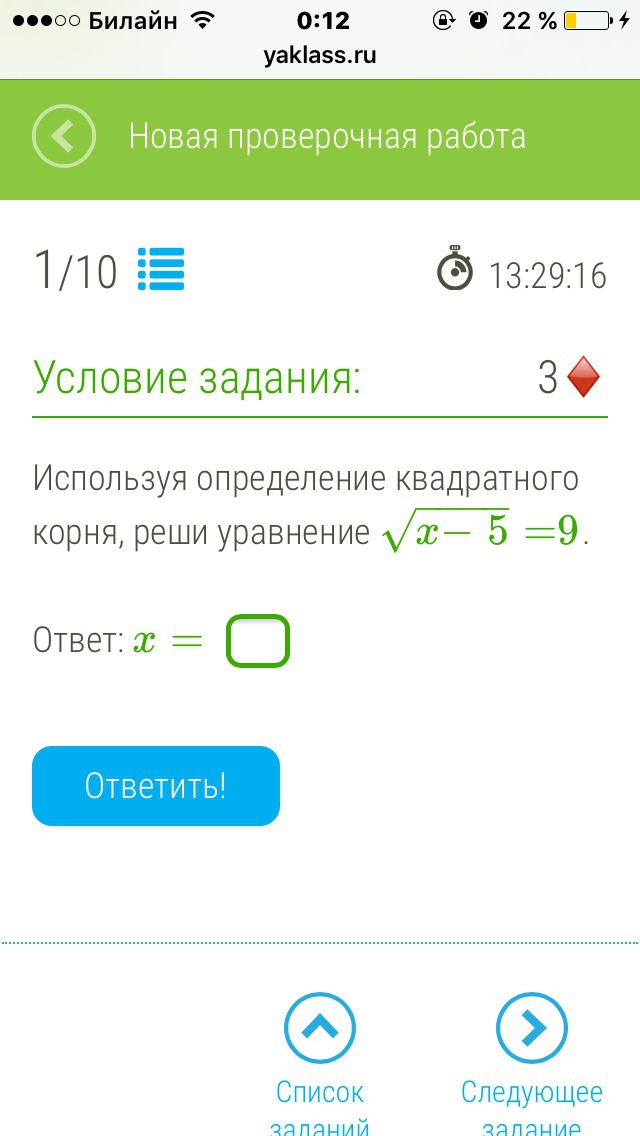Open the task list icon beside 1/10
The height and width of the screenshot is (1136, 640).
tap(160, 269)
